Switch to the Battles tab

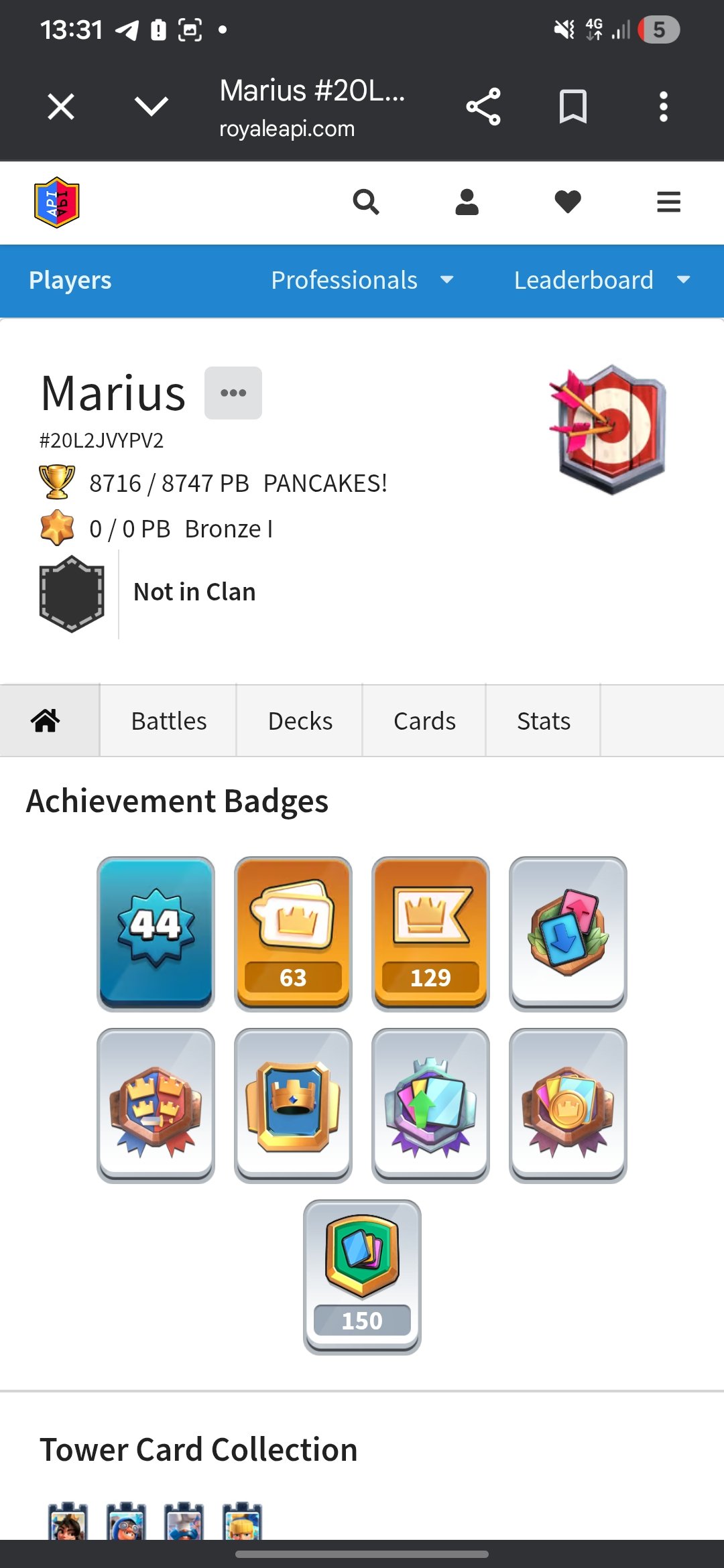click(169, 721)
